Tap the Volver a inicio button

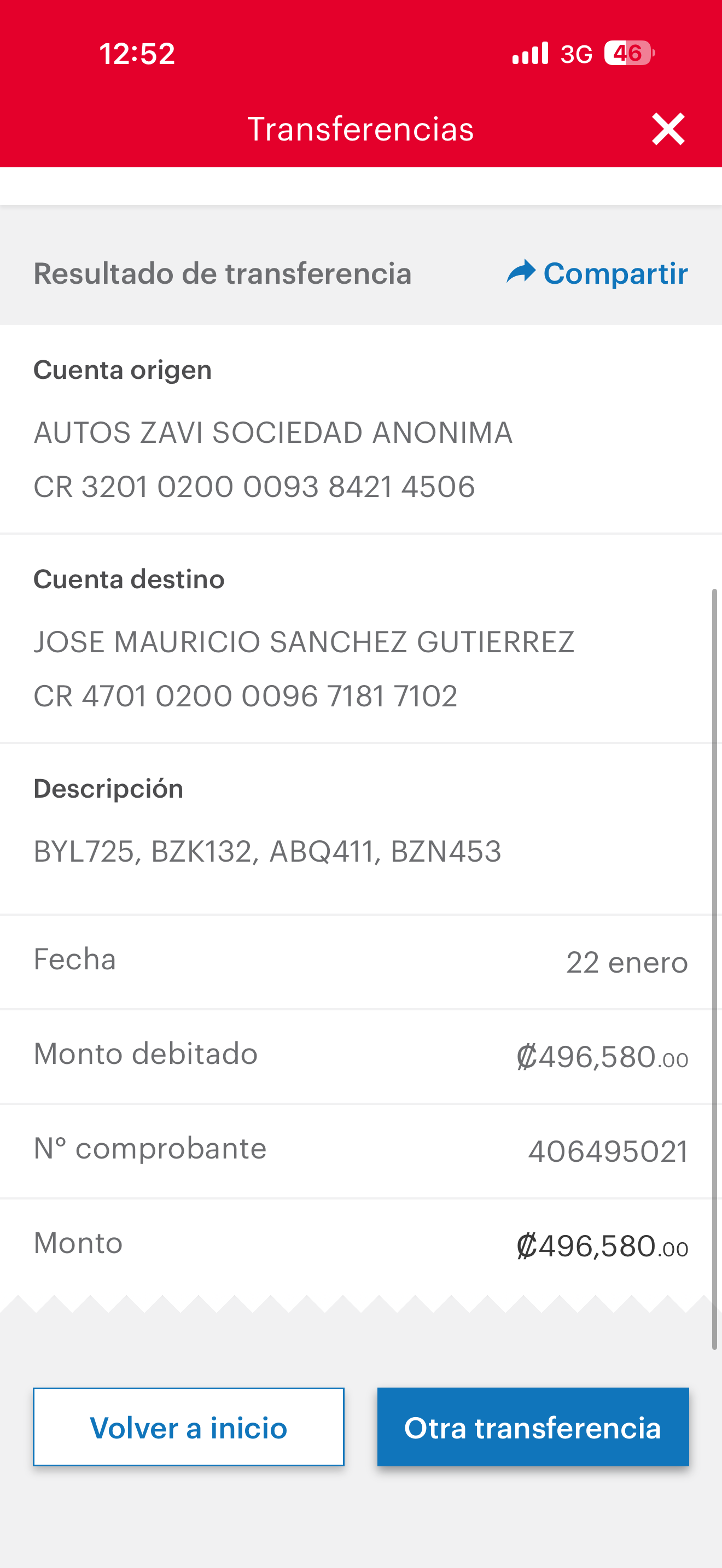pos(188,1428)
